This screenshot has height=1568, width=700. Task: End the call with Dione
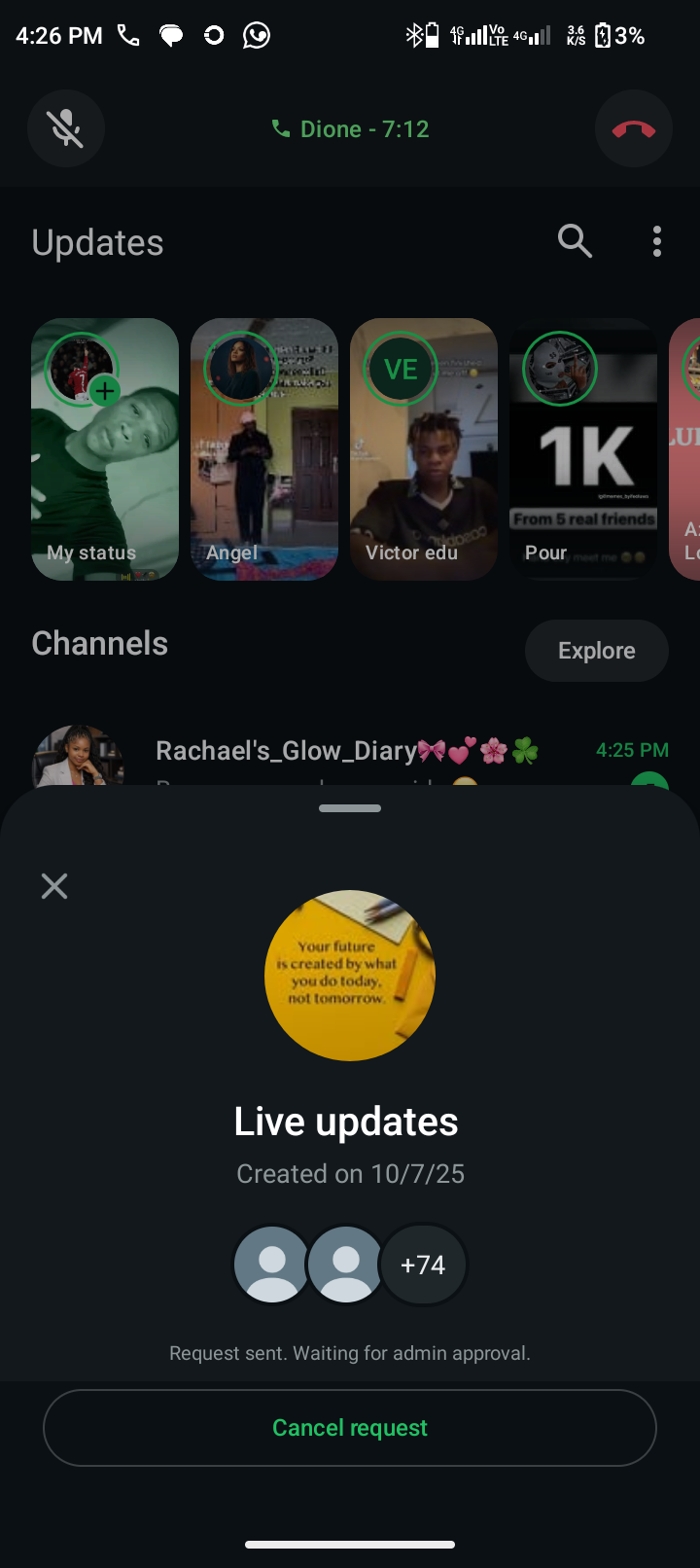coord(633,128)
